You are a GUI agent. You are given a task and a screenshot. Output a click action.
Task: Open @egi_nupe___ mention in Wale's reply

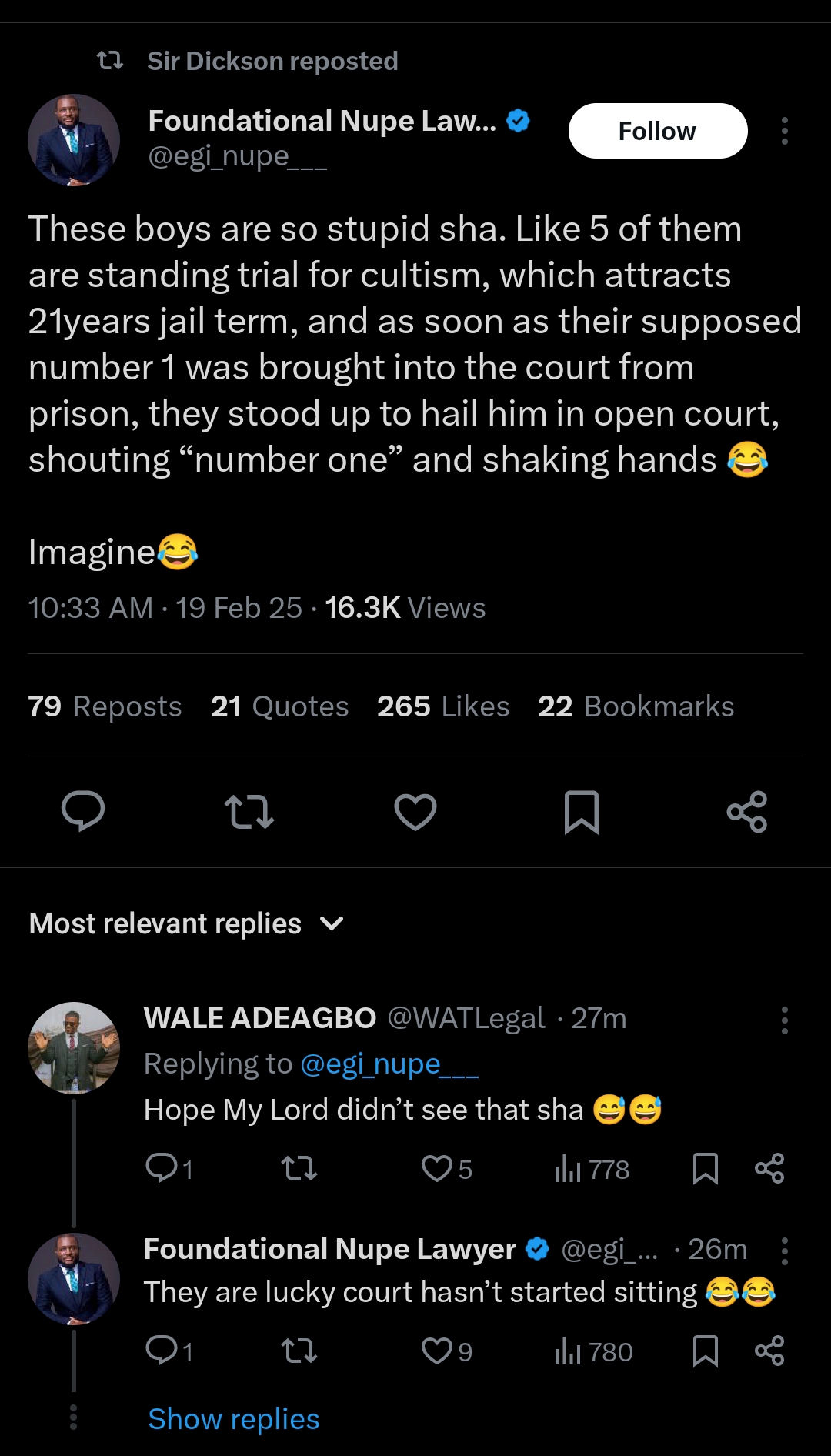coord(389,1064)
